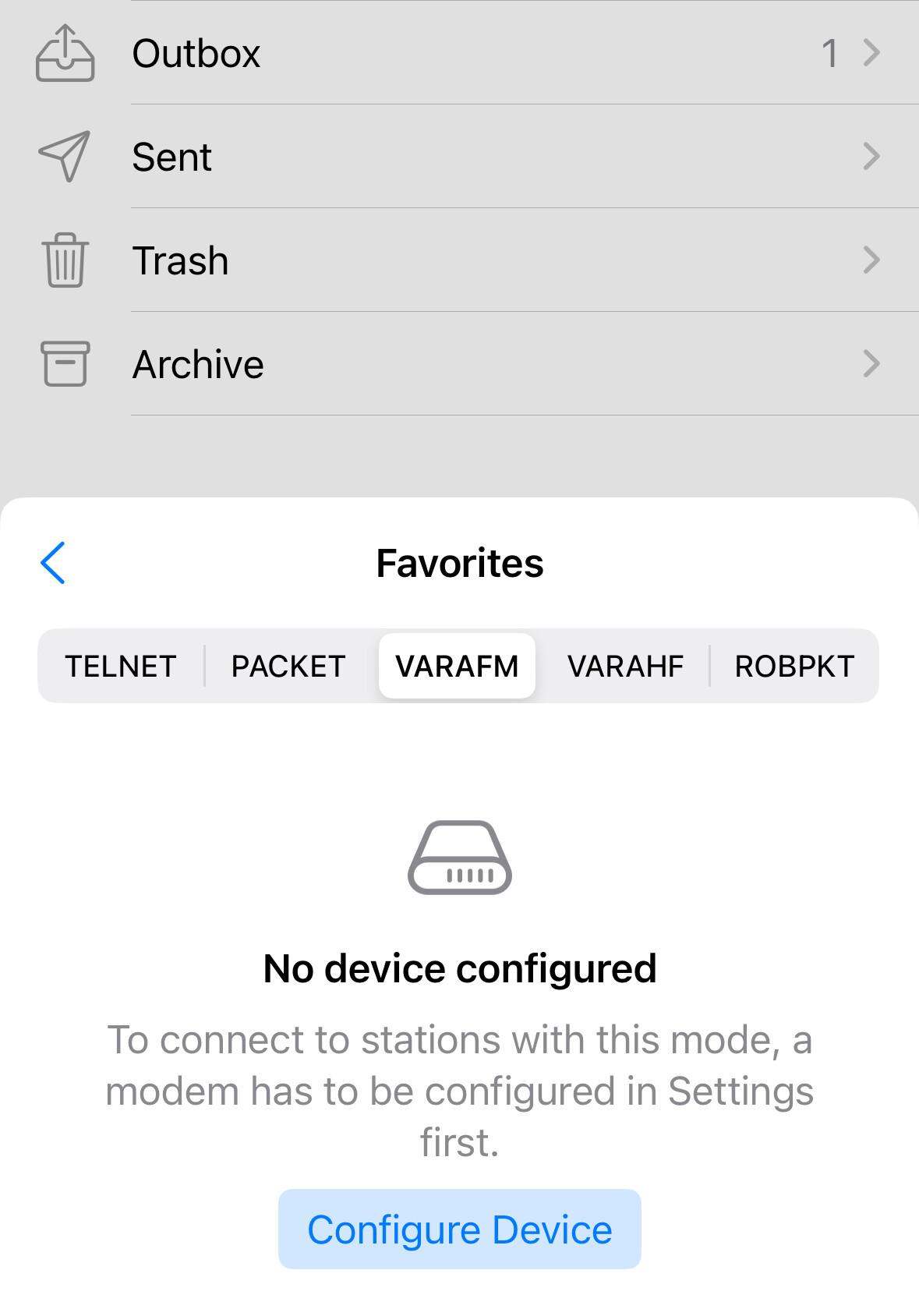919x1316 pixels.
Task: Select the PACKET segment
Action: 288,667
